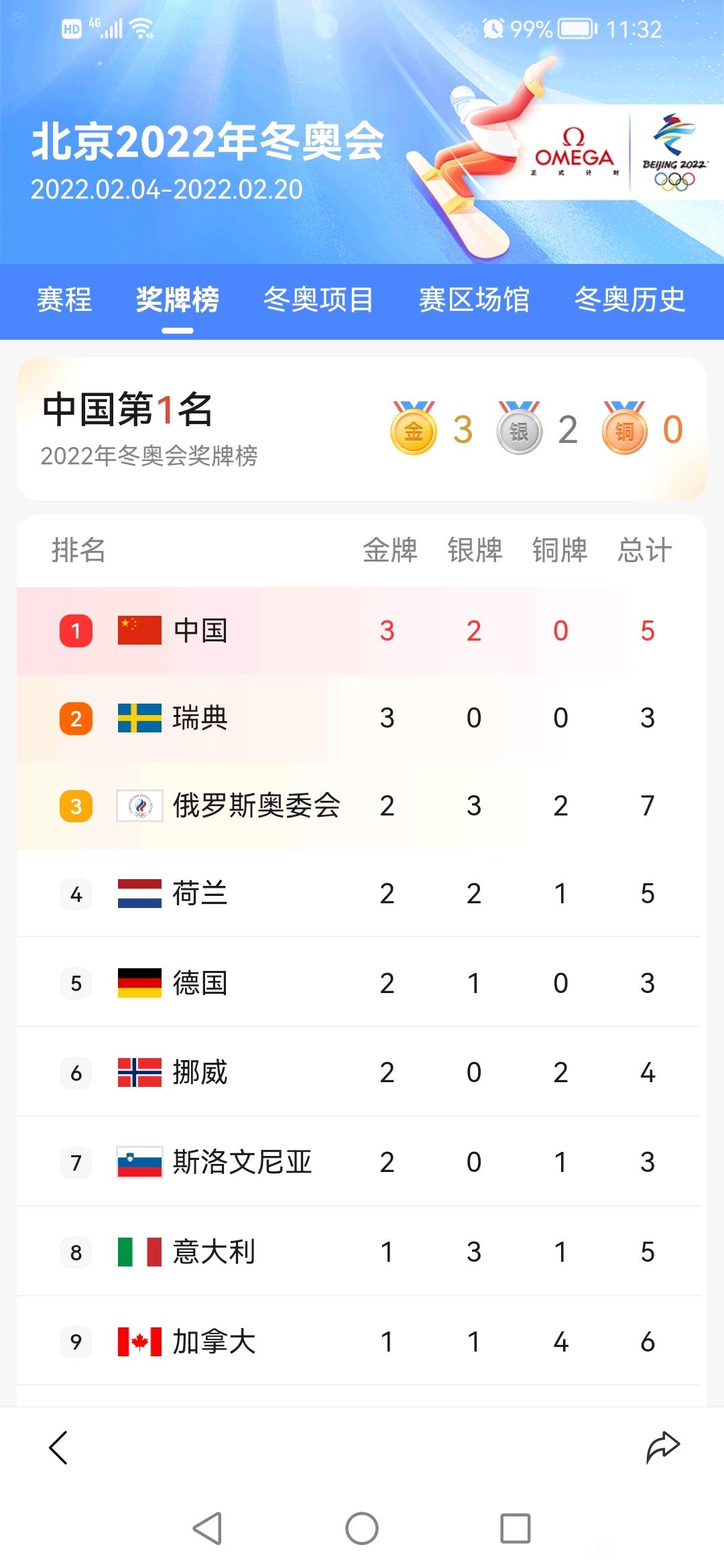
Task: Open the system recent apps view
Action: 516,1528
